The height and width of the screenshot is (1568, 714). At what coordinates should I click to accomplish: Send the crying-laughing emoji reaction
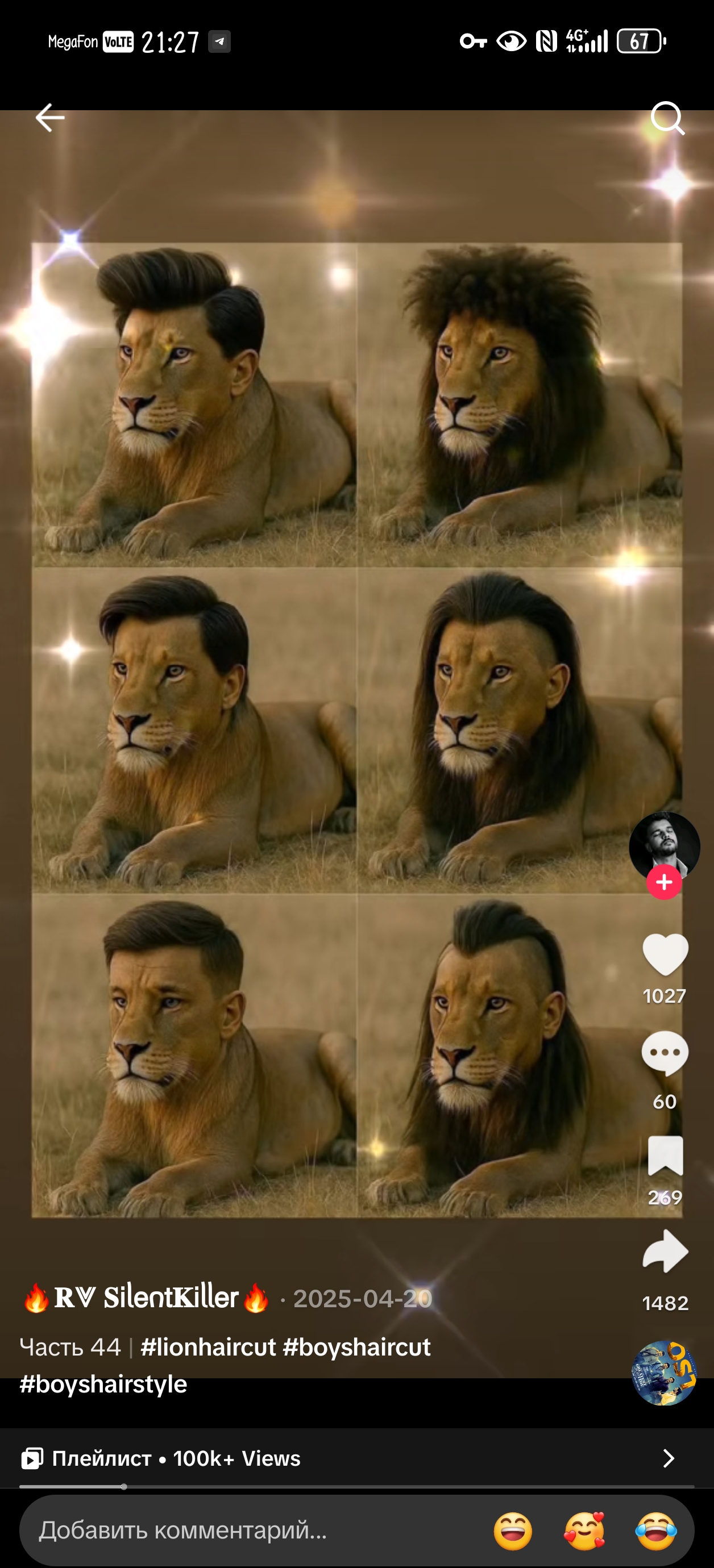click(x=656, y=1531)
